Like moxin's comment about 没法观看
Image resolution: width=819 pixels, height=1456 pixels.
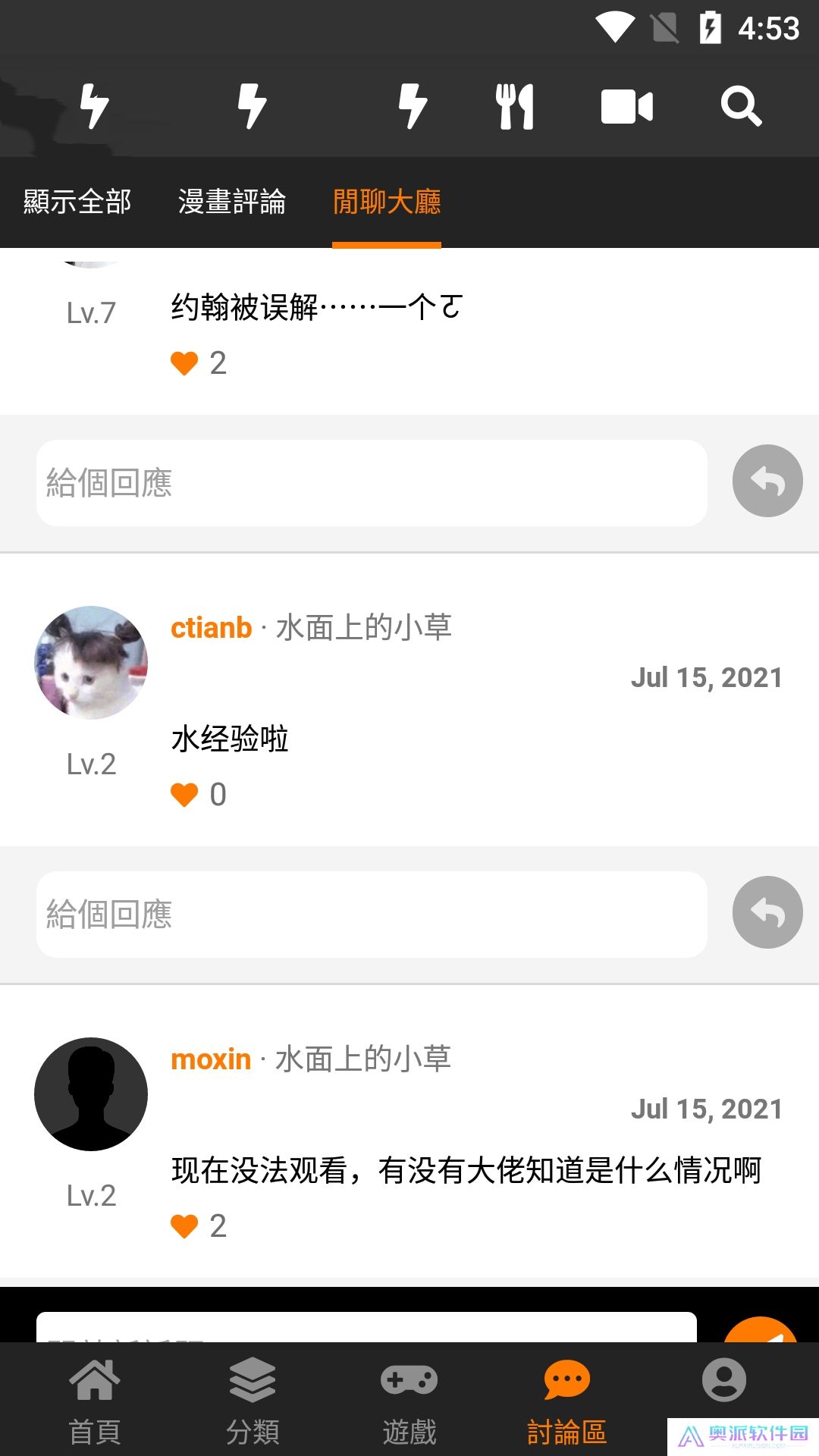[x=184, y=1226]
